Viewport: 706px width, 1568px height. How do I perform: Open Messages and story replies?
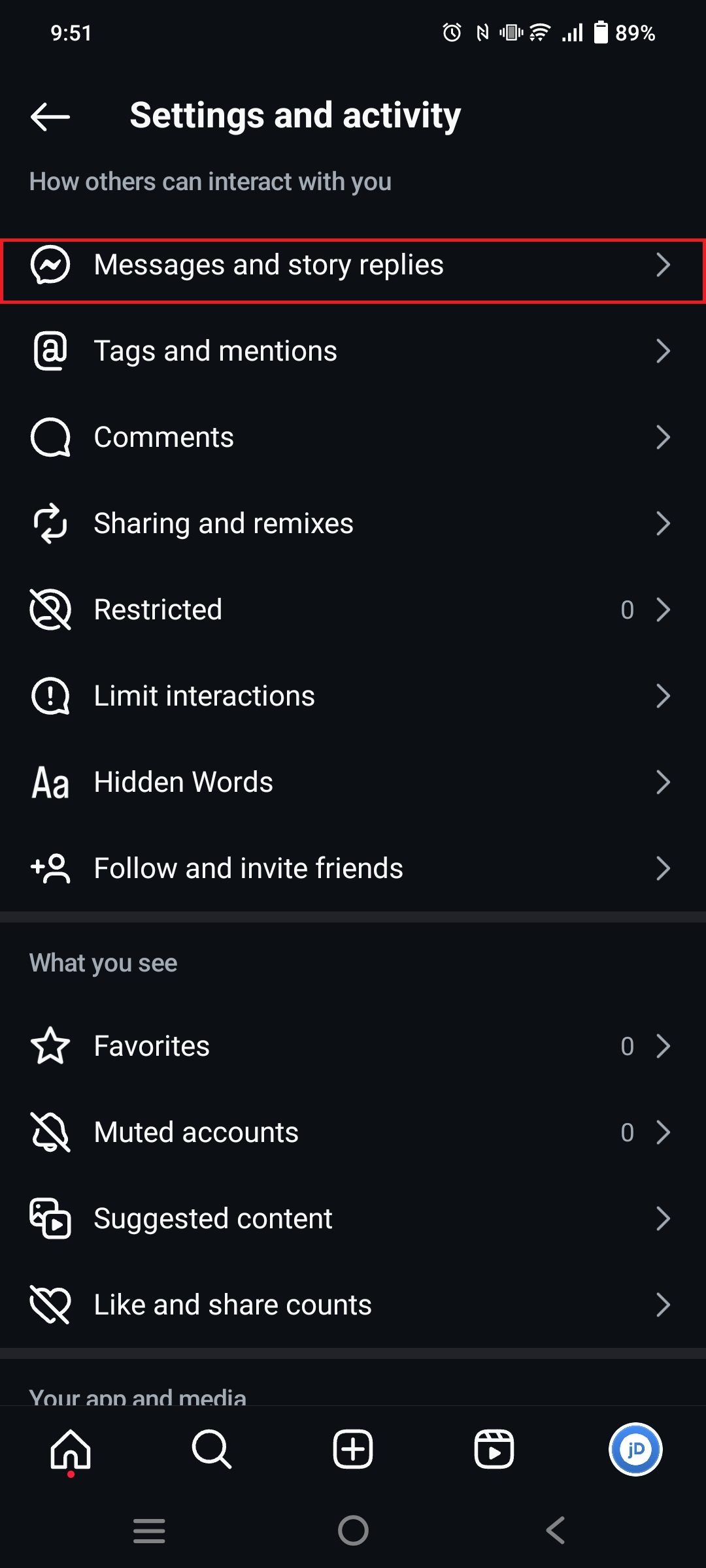(x=353, y=265)
